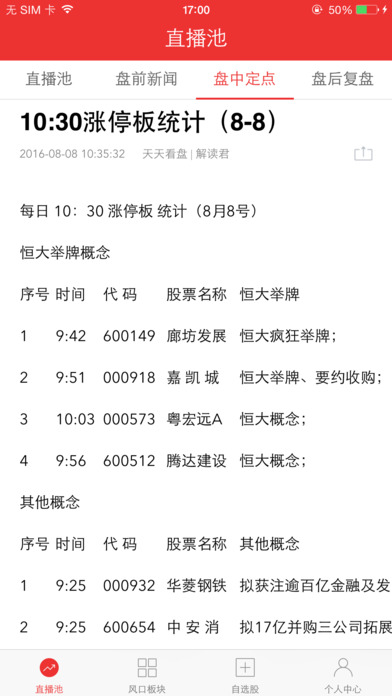The image size is (392, 696).
Task: Open the 自选股 watchlist tab
Action: coord(245,674)
